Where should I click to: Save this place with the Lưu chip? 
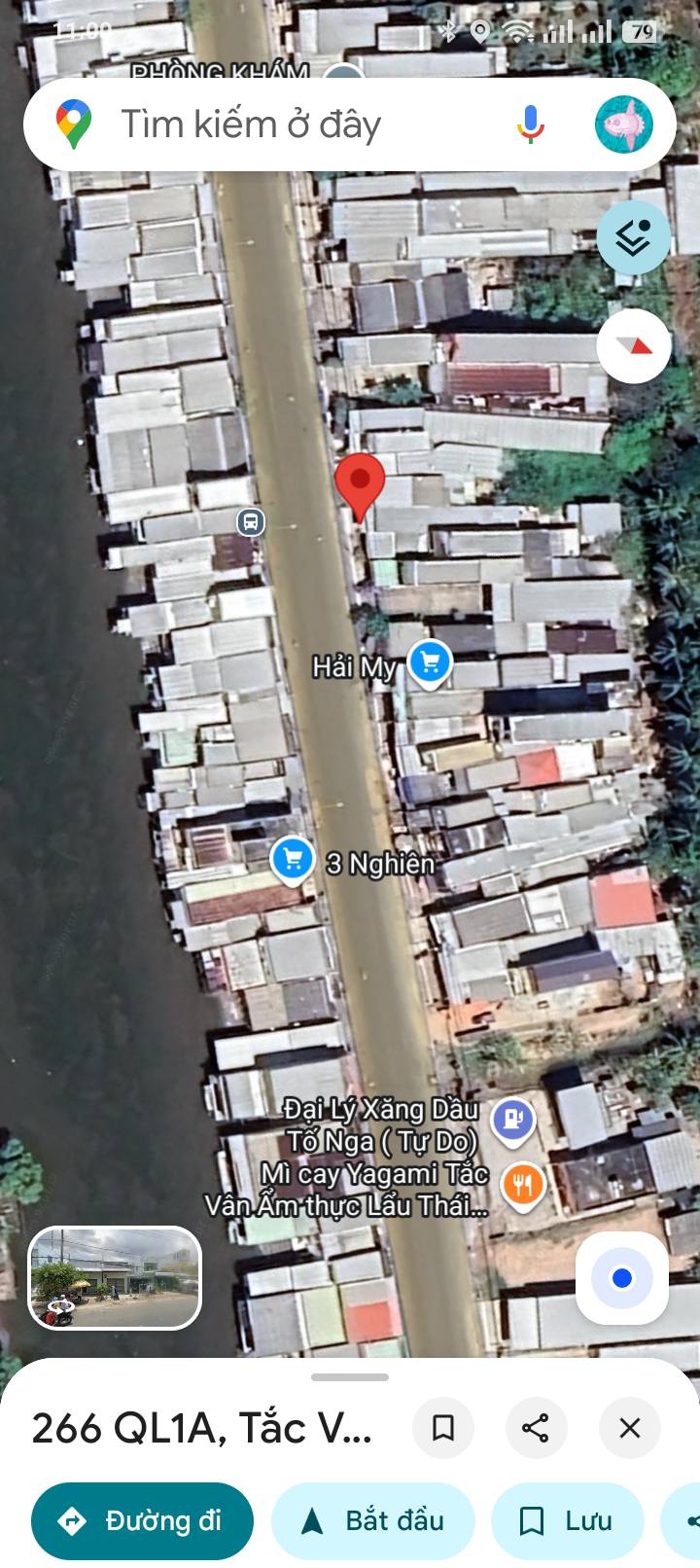click(x=568, y=1521)
